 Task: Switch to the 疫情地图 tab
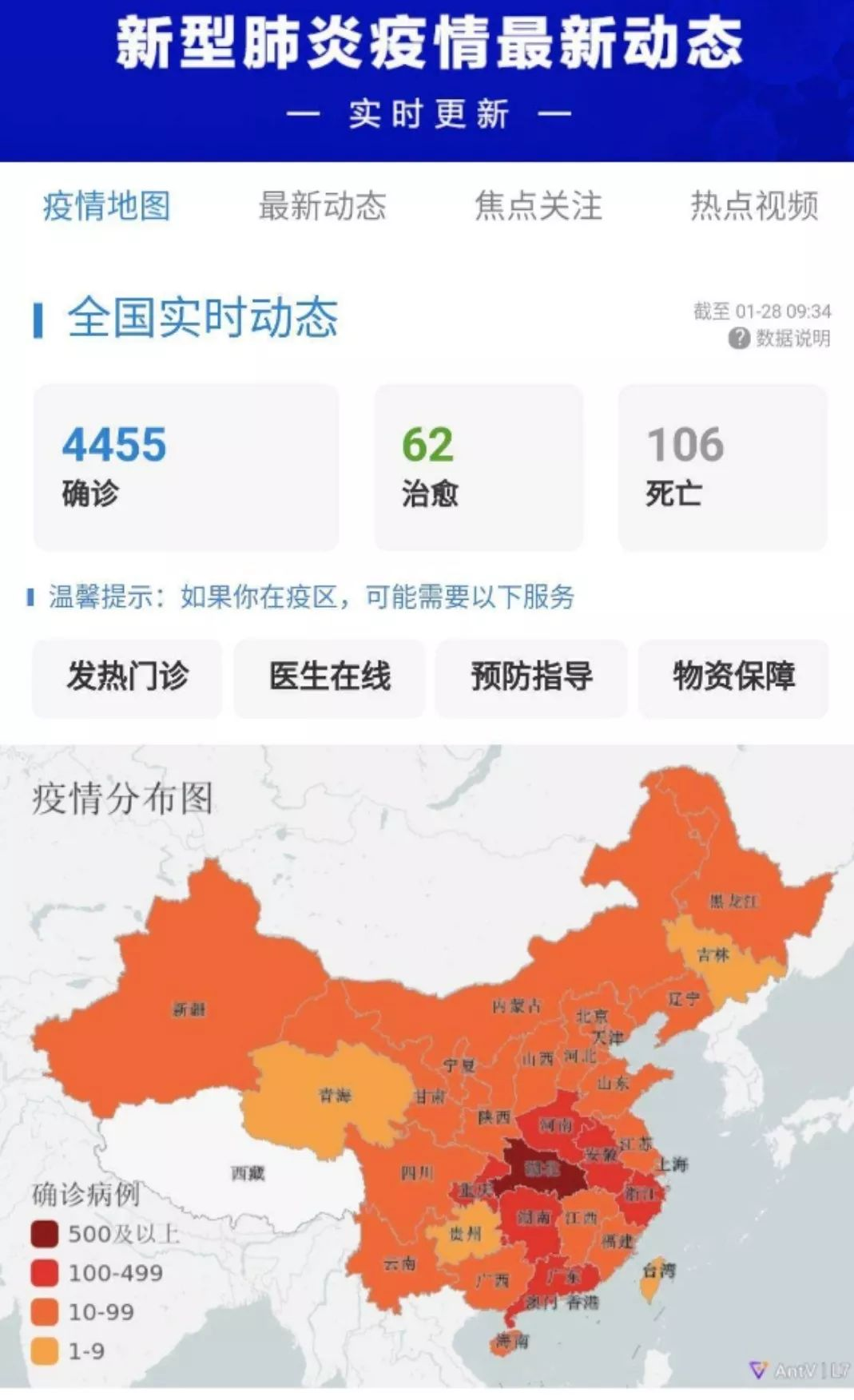click(x=106, y=206)
